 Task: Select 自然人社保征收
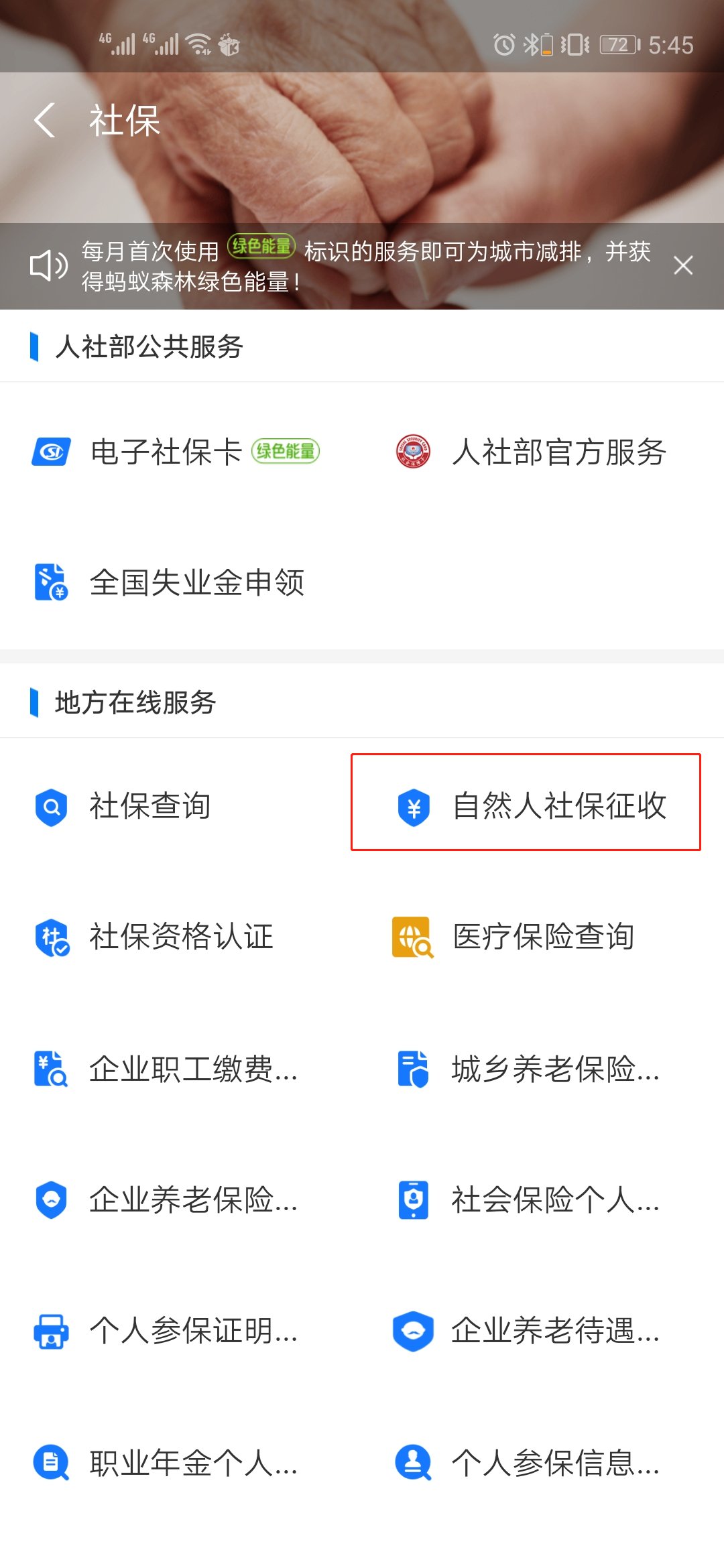click(x=530, y=805)
